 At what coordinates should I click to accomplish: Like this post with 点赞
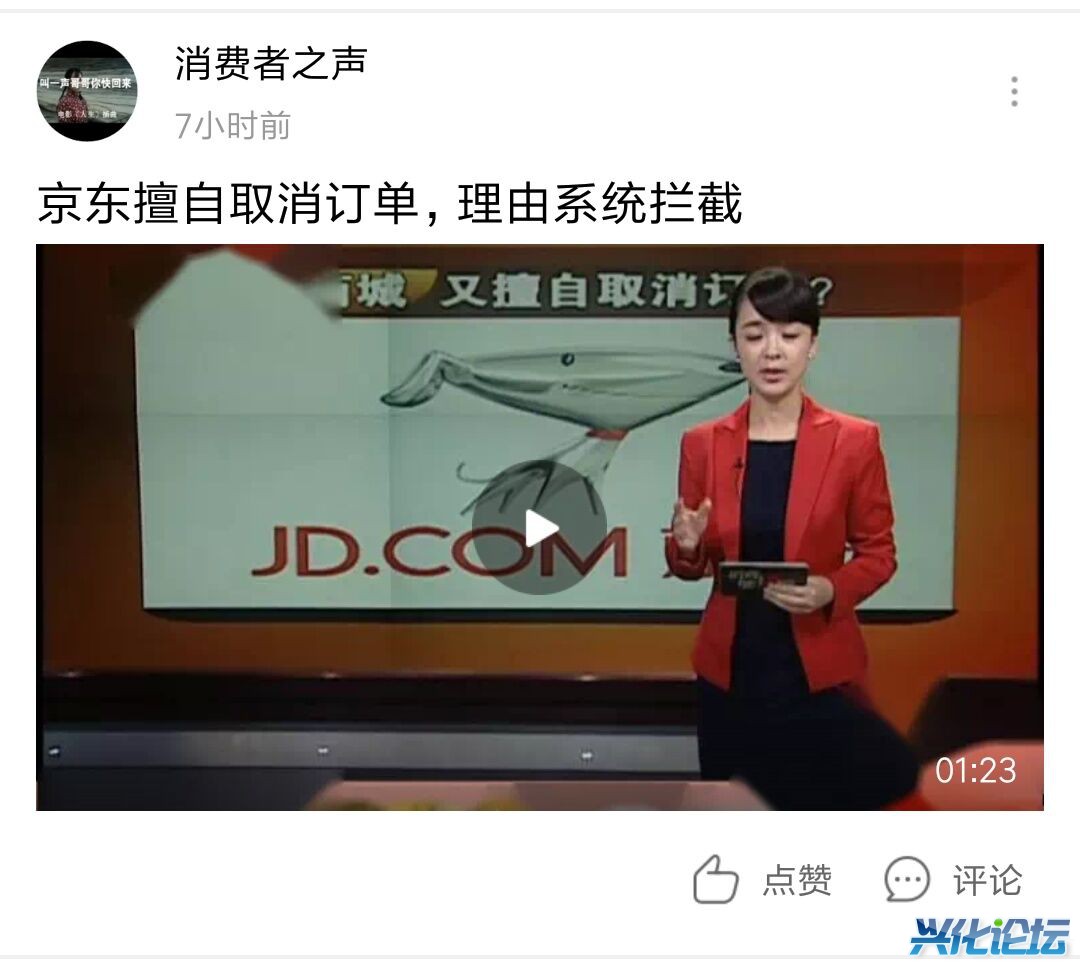click(763, 880)
